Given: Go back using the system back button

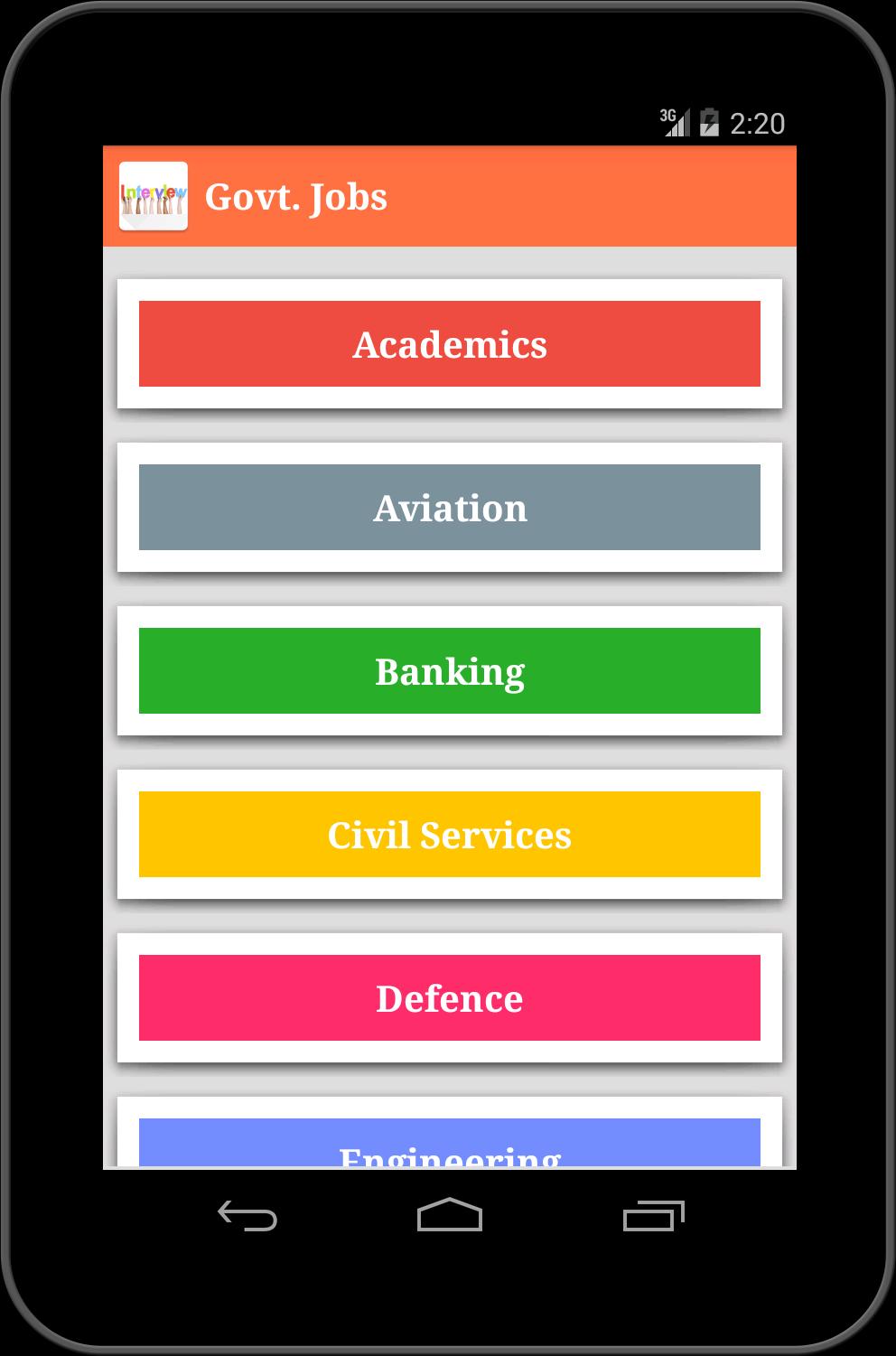Looking at the screenshot, I should click(x=247, y=1216).
